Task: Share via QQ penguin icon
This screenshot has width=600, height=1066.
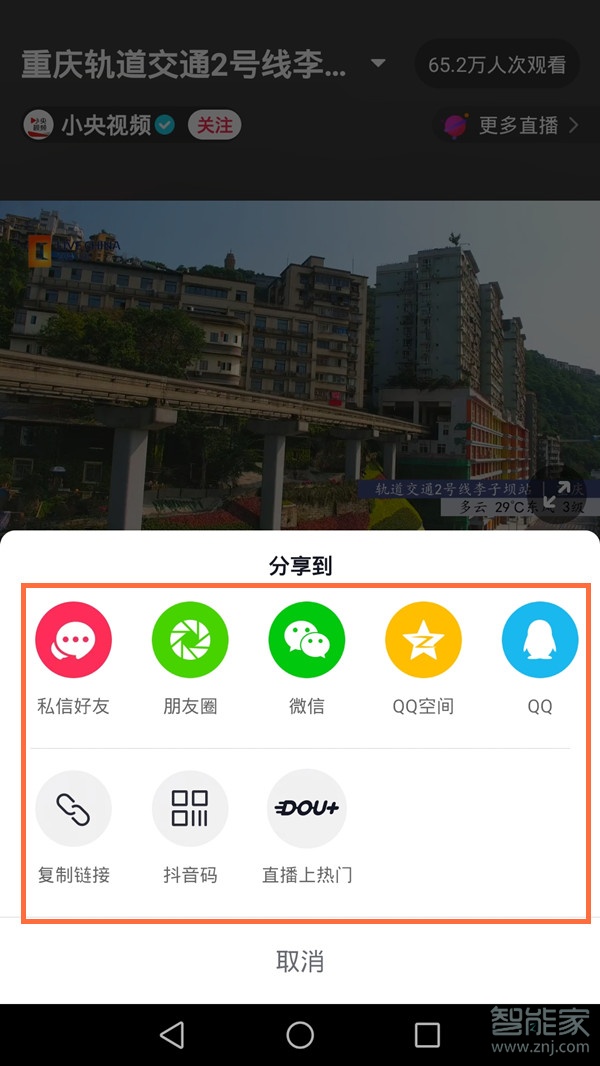Action: click(x=539, y=641)
